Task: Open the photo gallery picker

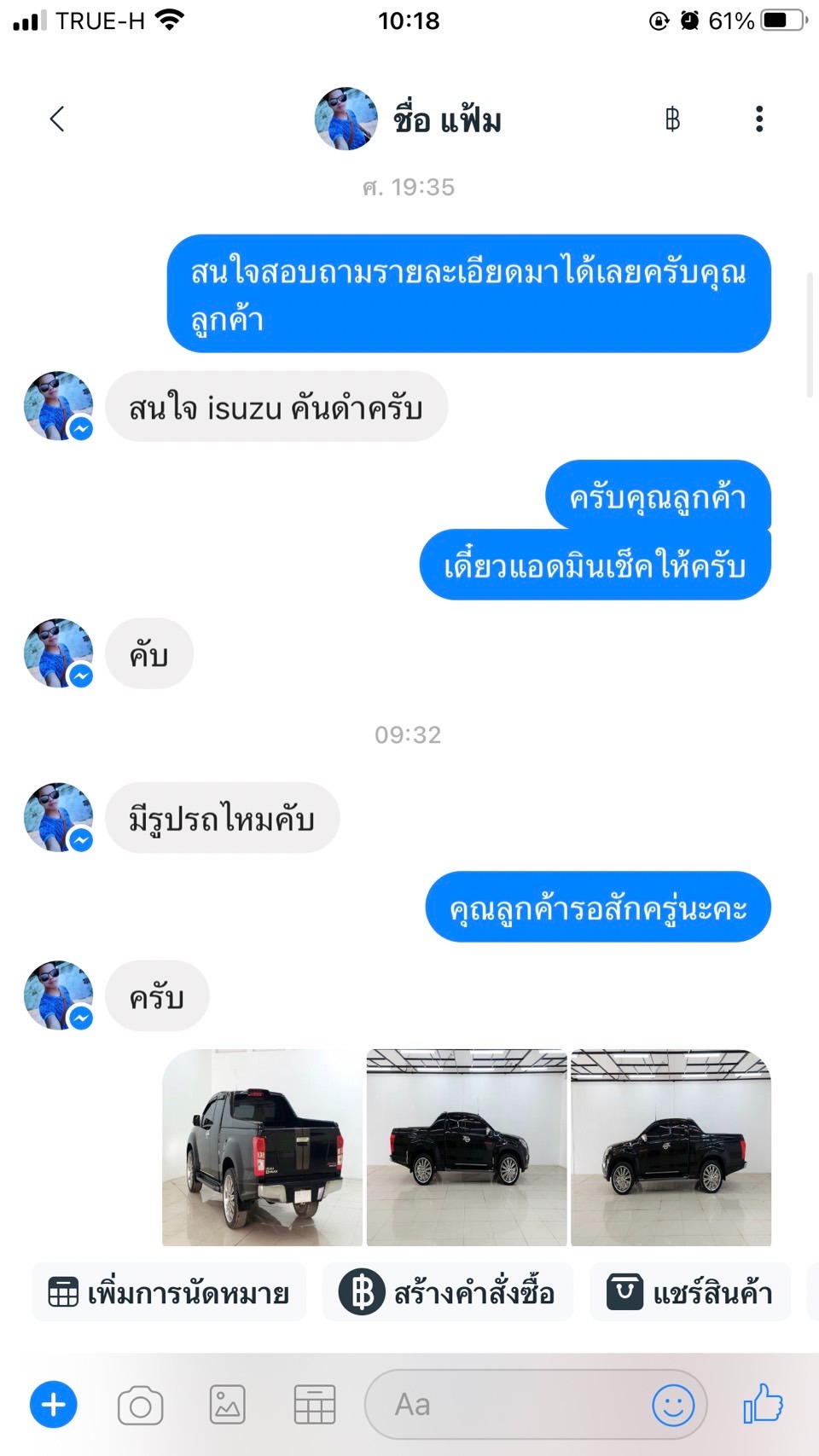Action: coord(228,1405)
